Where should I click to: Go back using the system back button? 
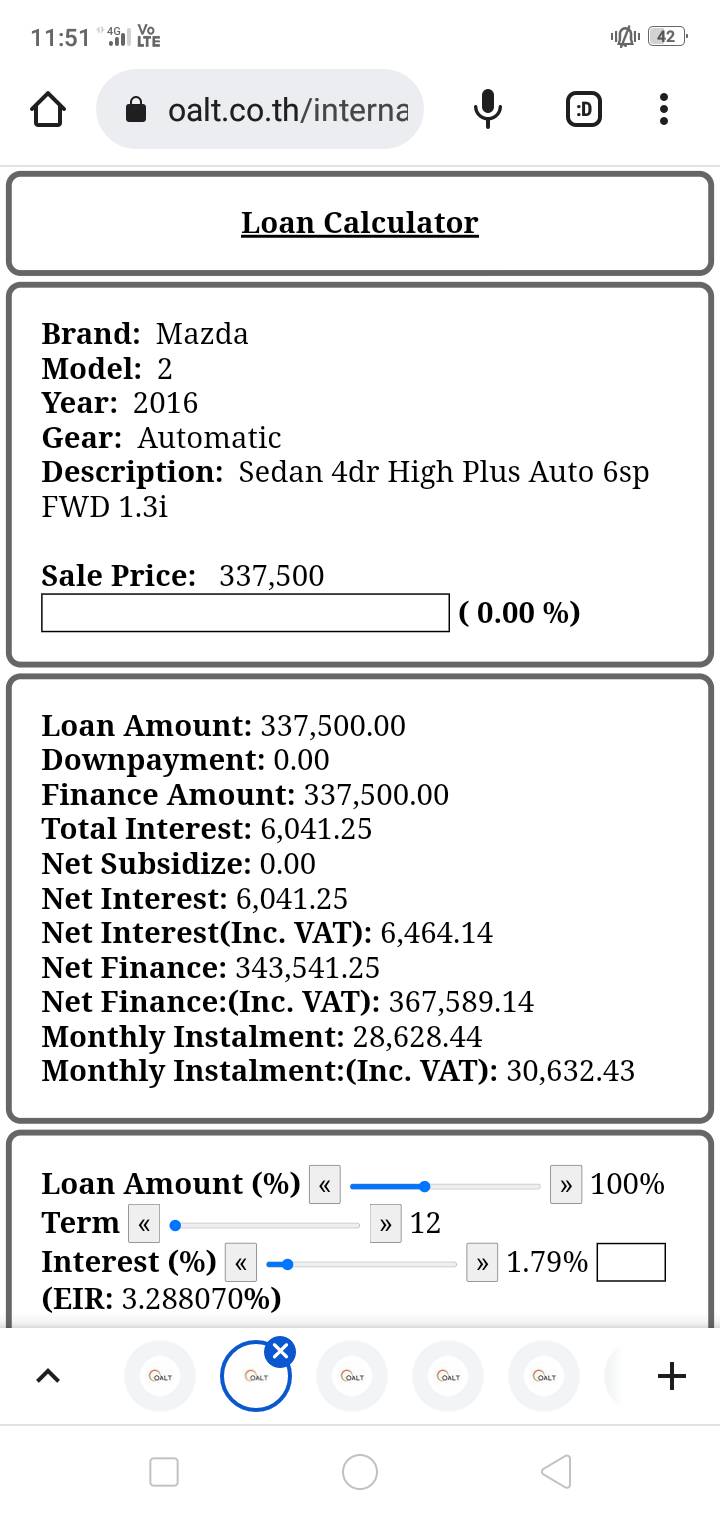click(556, 1471)
